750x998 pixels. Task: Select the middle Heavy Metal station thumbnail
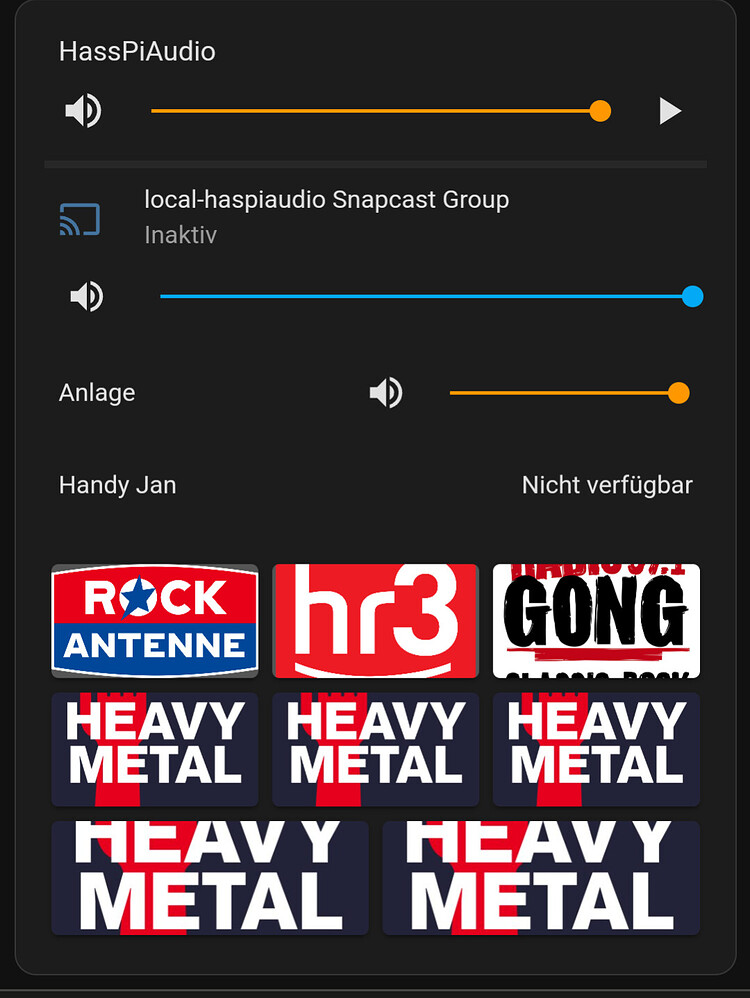coord(375,749)
